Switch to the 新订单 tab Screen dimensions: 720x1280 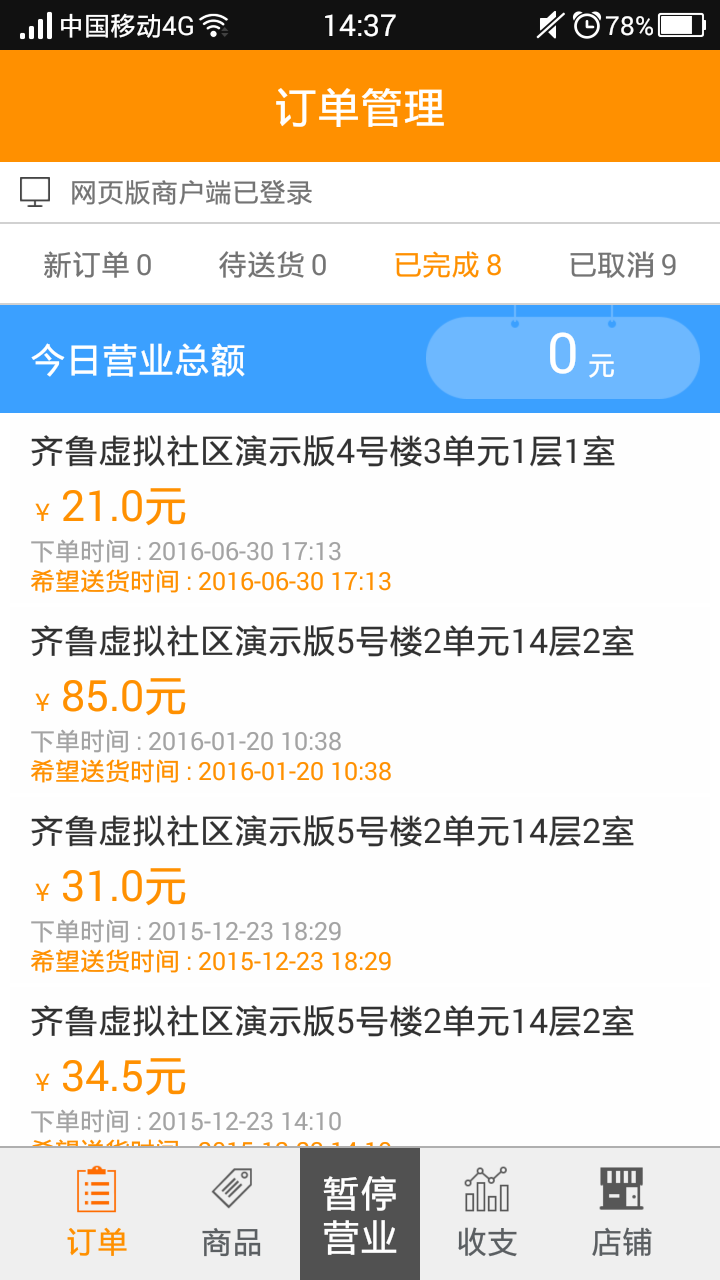[x=97, y=265]
